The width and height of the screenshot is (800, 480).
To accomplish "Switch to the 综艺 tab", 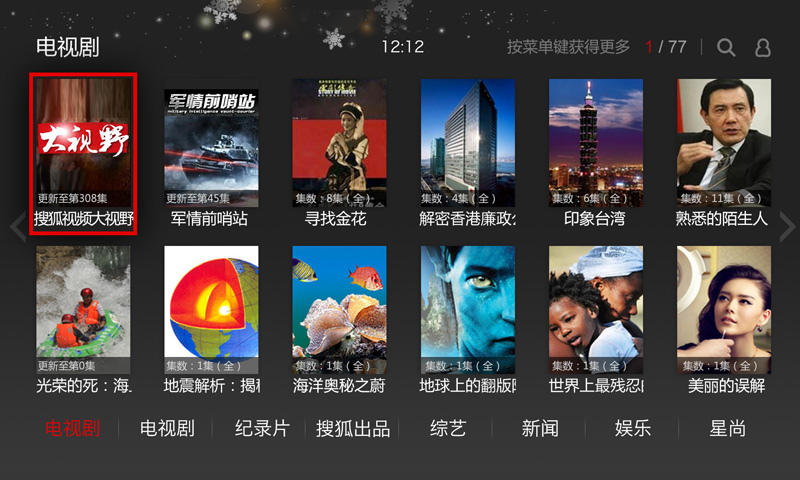I will [x=448, y=429].
